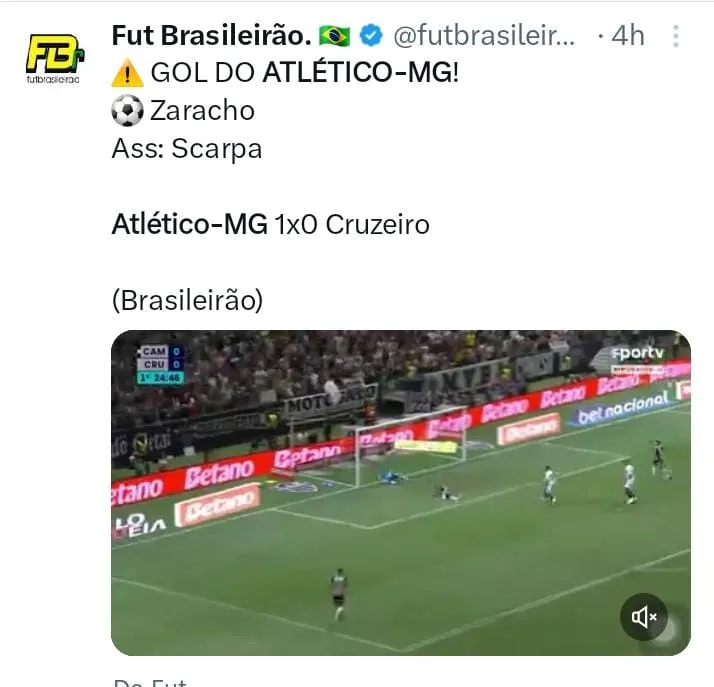Open the tweet's overflow menu
Screen dimensions: 714x687
click(676, 37)
